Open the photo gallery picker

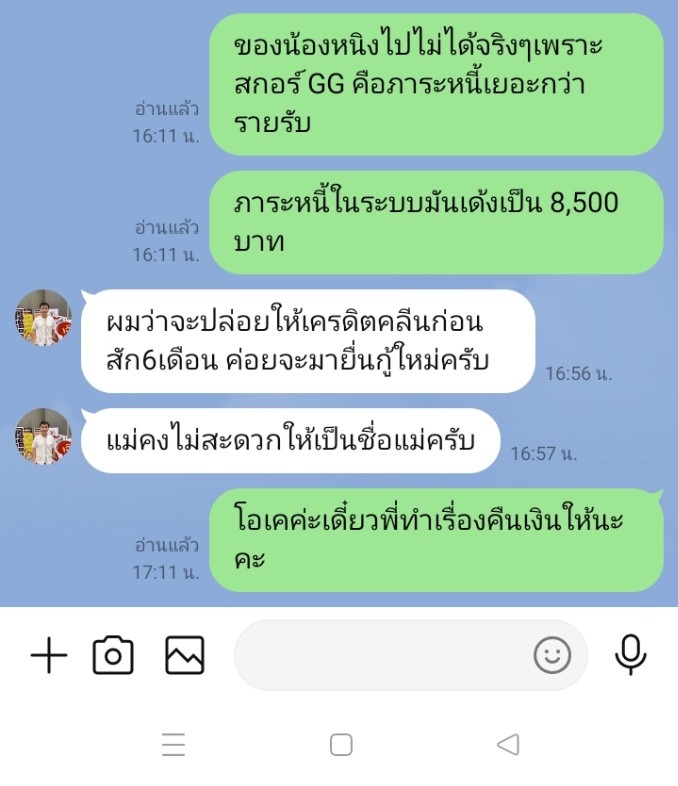coord(185,656)
